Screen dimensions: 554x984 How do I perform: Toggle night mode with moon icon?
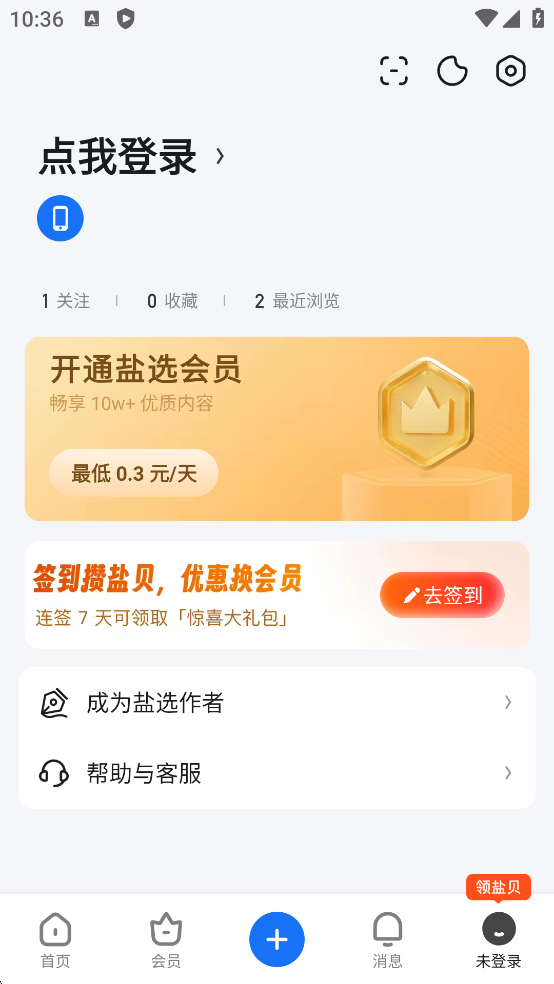[x=452, y=70]
